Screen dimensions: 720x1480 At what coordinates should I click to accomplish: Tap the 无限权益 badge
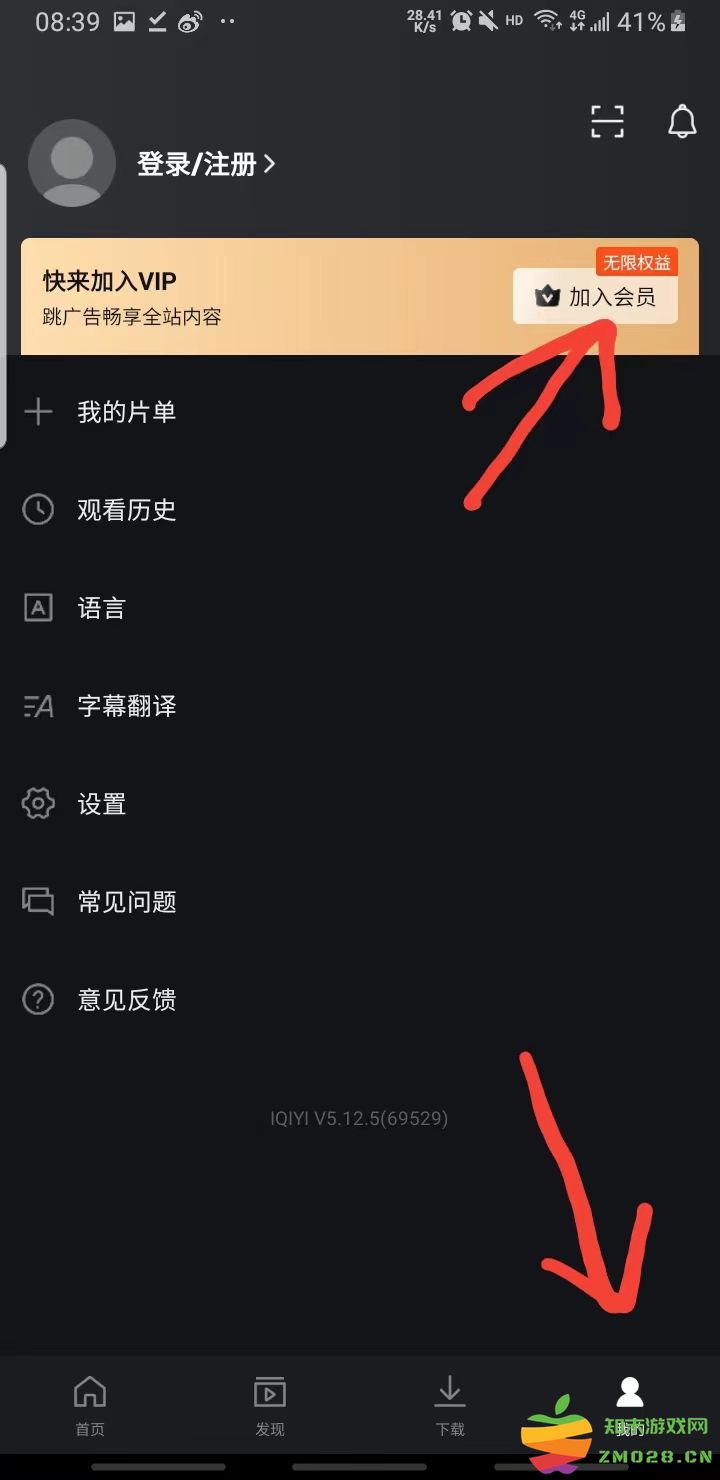pyautogui.click(x=637, y=261)
